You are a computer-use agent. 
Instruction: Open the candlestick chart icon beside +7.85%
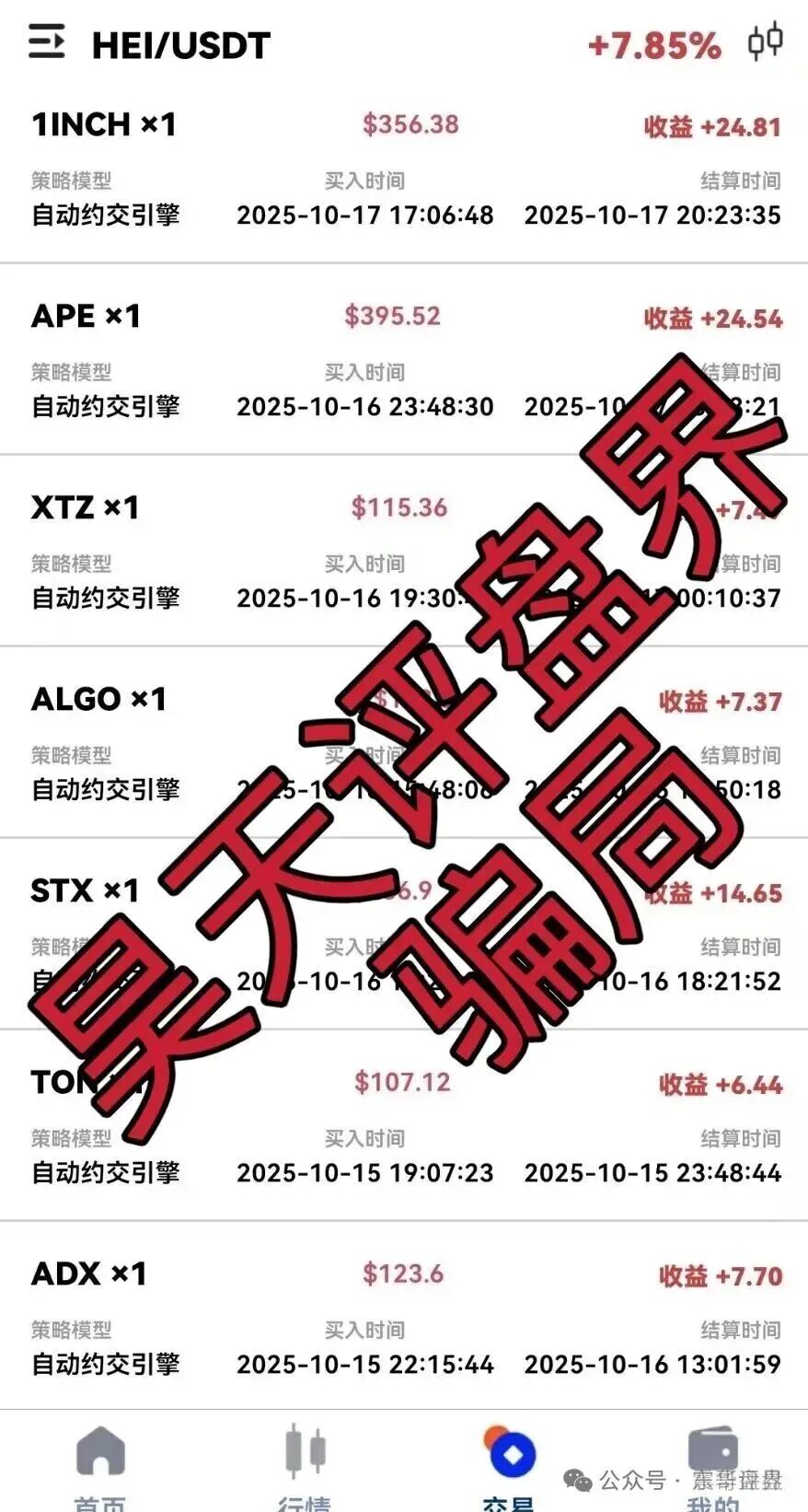point(767,43)
